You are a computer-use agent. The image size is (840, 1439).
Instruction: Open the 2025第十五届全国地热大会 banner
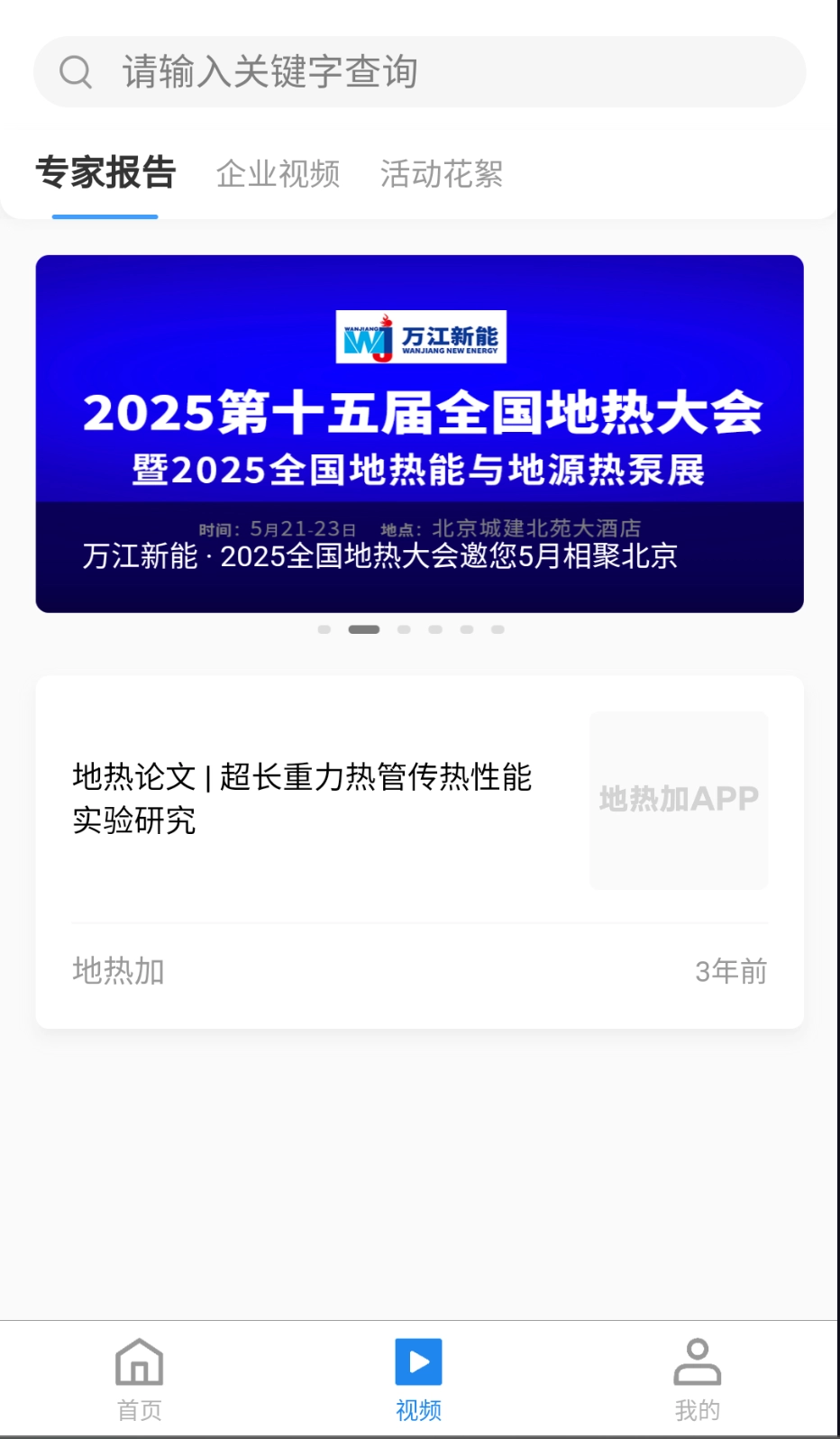[418, 431]
